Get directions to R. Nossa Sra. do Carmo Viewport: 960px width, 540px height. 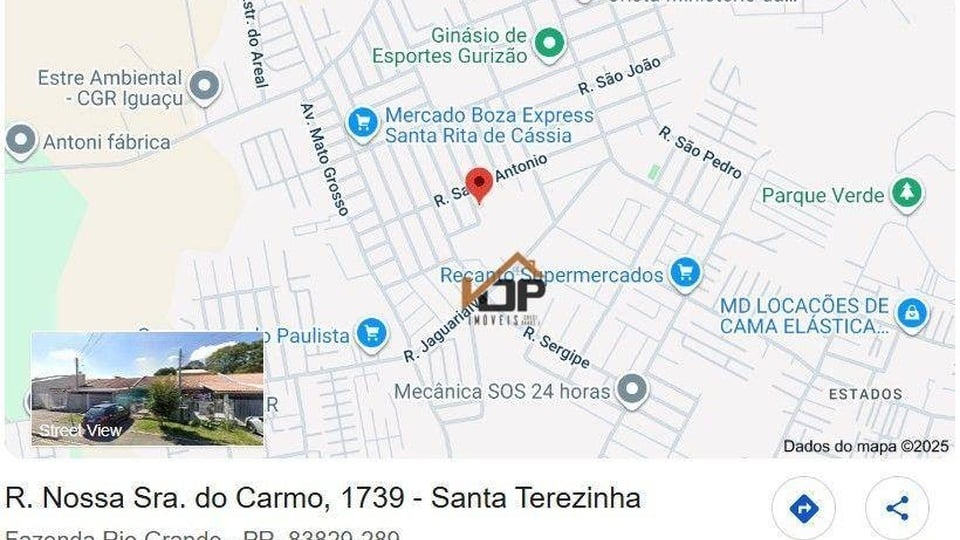point(803,509)
